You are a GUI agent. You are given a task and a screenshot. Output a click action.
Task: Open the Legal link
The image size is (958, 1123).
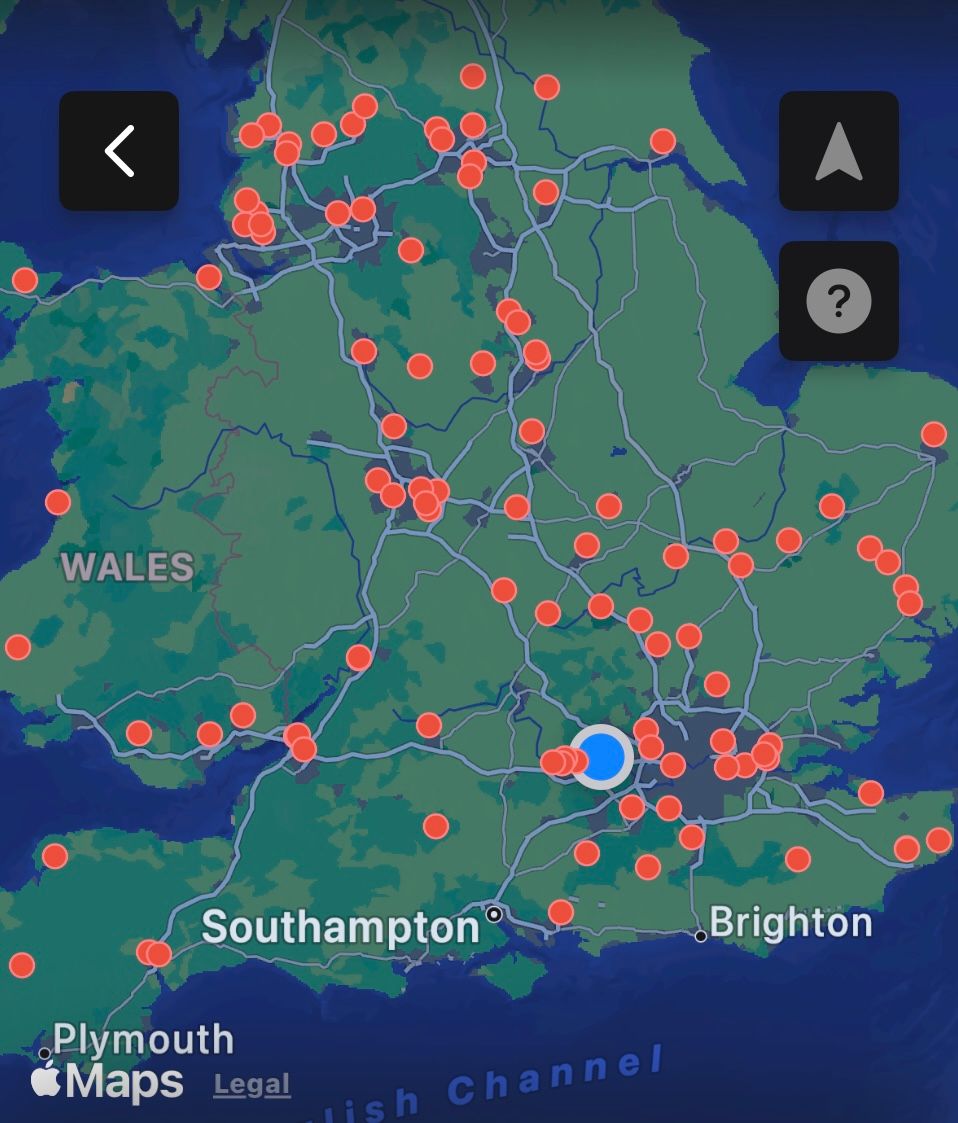coord(252,1085)
